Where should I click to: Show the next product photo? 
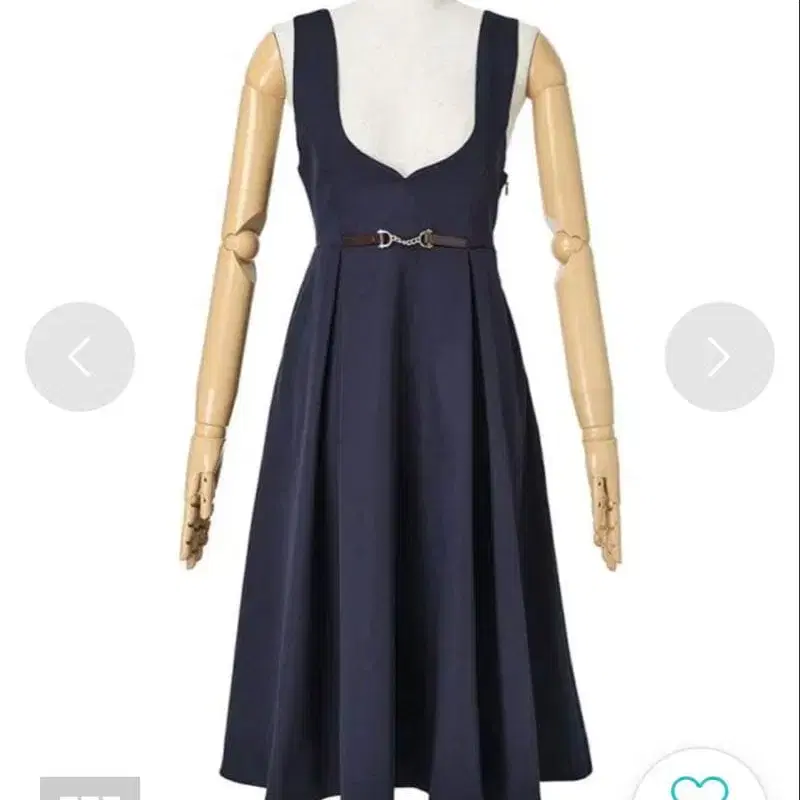point(719,357)
